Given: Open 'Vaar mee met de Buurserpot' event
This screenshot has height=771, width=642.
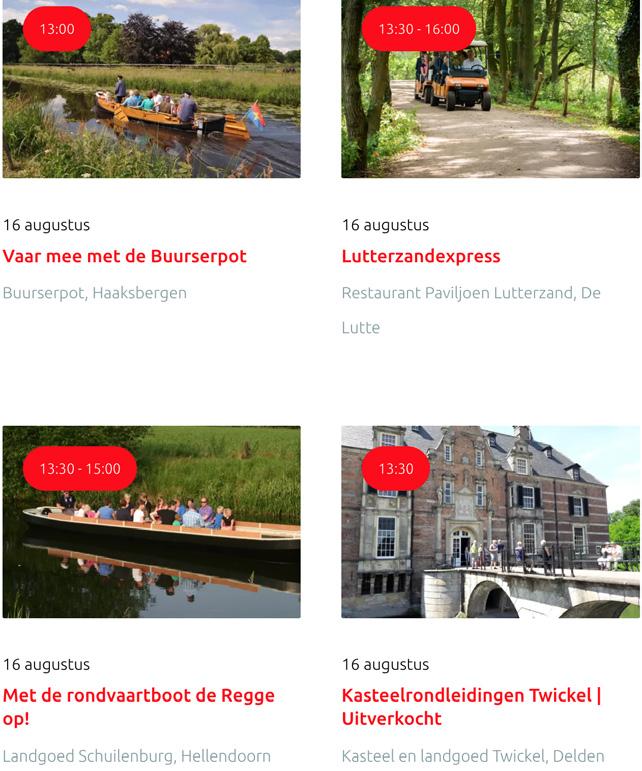Looking at the screenshot, I should 125,256.
